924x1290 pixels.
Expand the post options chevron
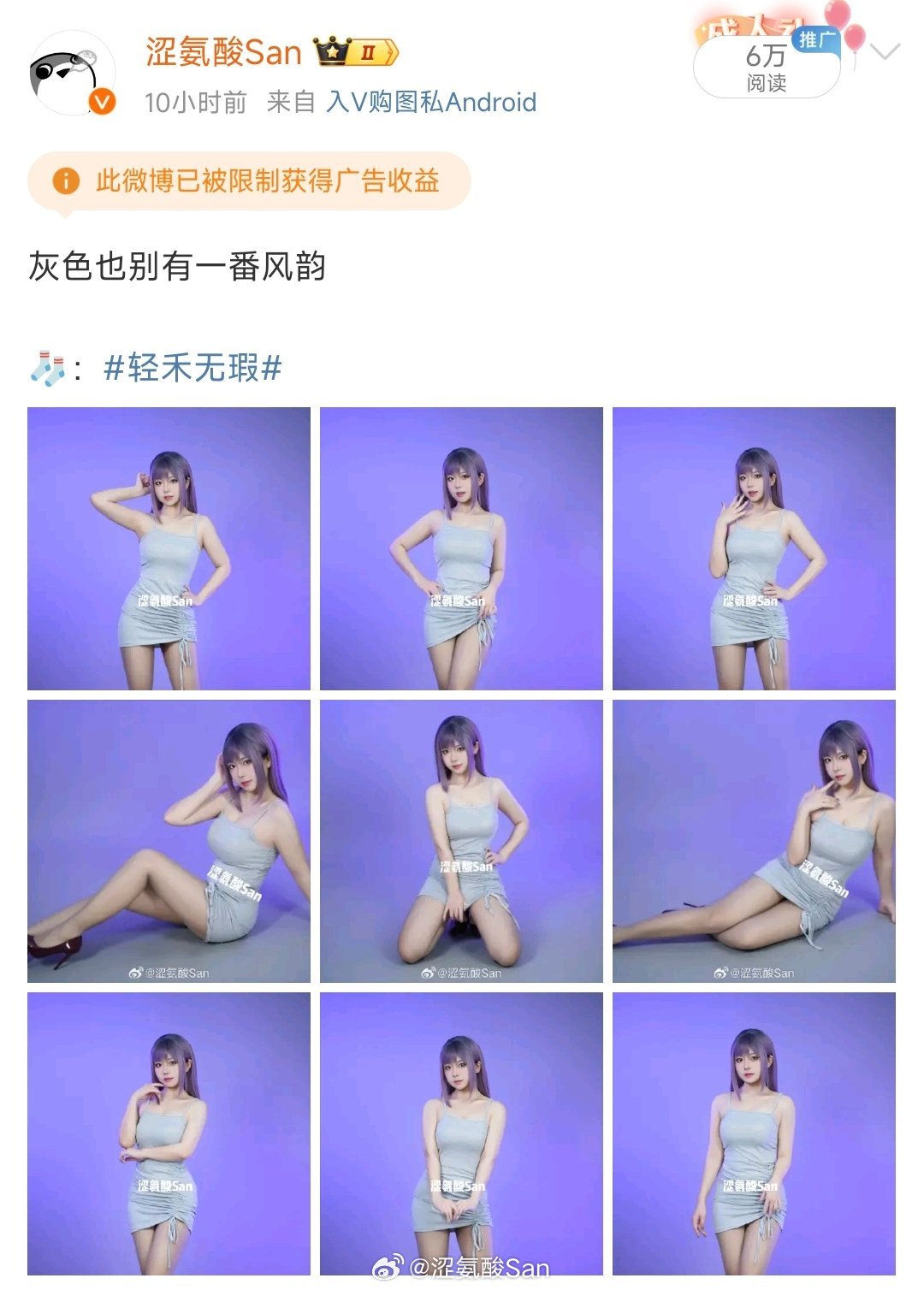[885, 52]
